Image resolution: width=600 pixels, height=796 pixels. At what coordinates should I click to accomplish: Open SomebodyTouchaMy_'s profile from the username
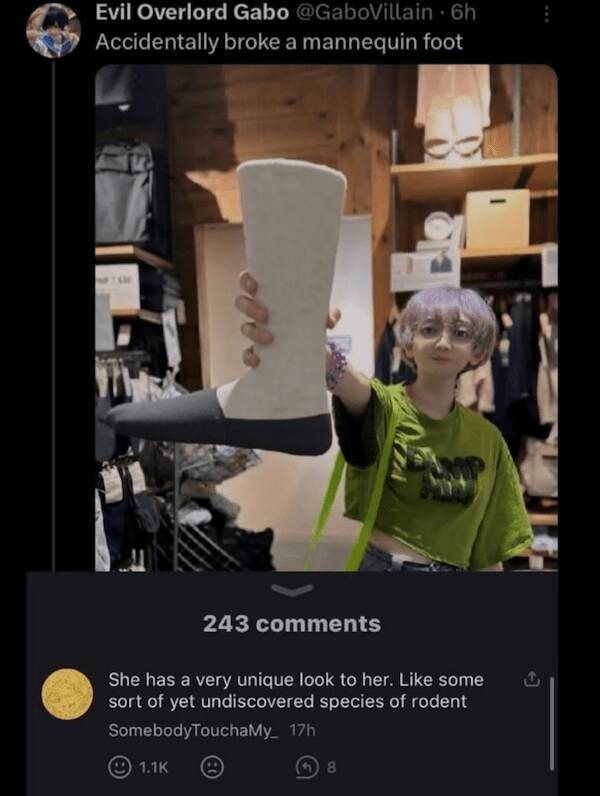(194, 730)
